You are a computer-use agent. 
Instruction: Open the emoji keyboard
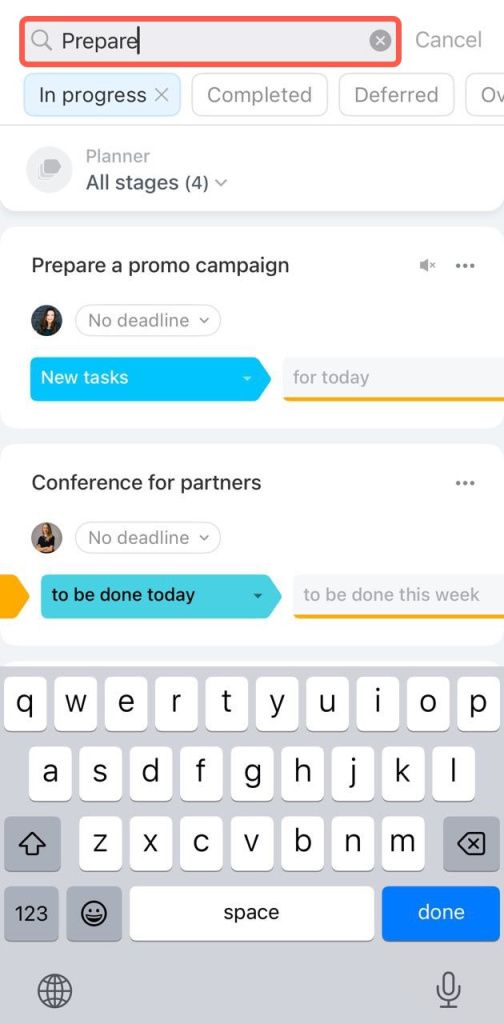tap(94, 913)
